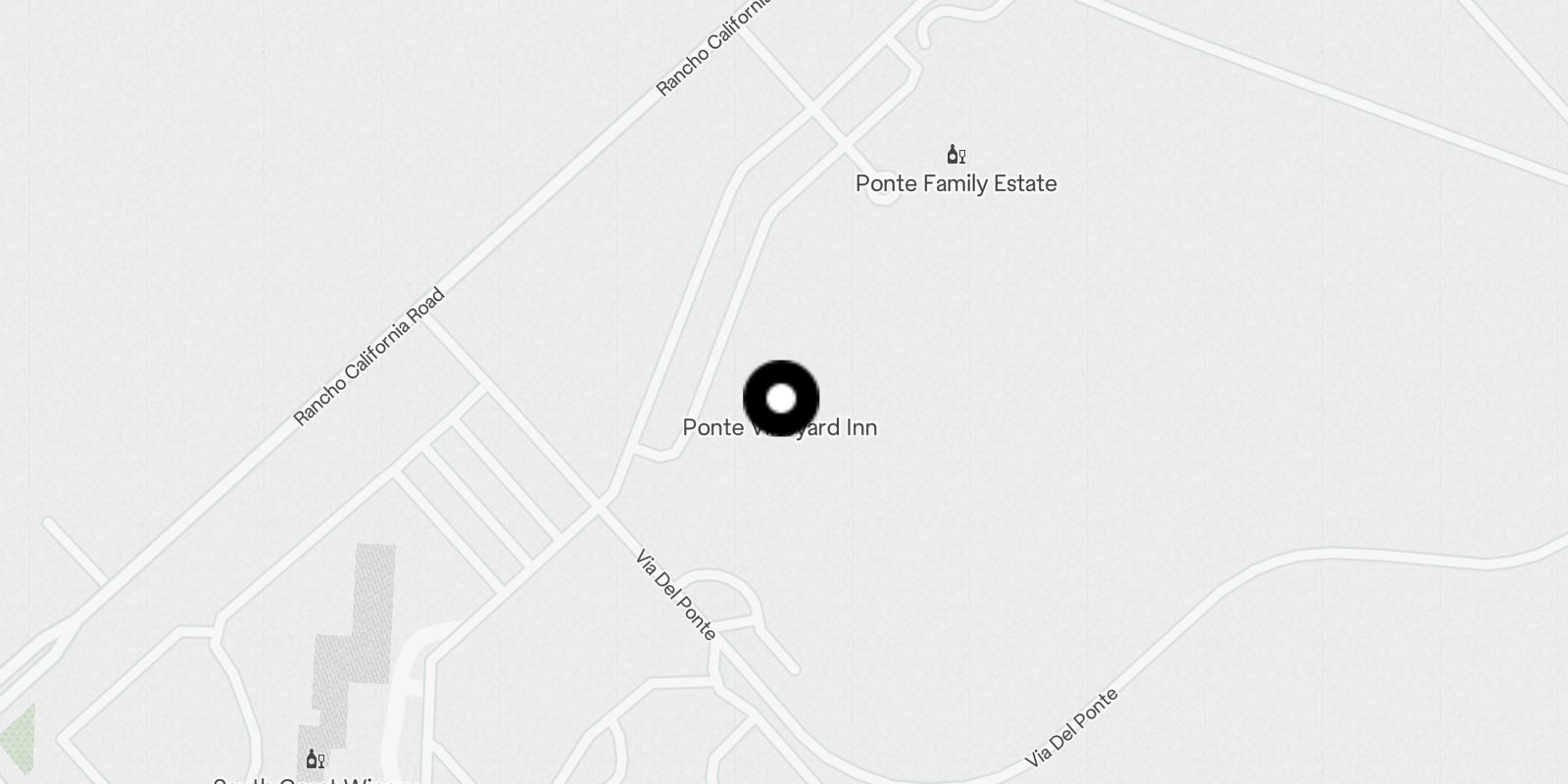Open the Ponte Family Estate winery pin
This screenshot has height=784, width=1568.
(955, 154)
